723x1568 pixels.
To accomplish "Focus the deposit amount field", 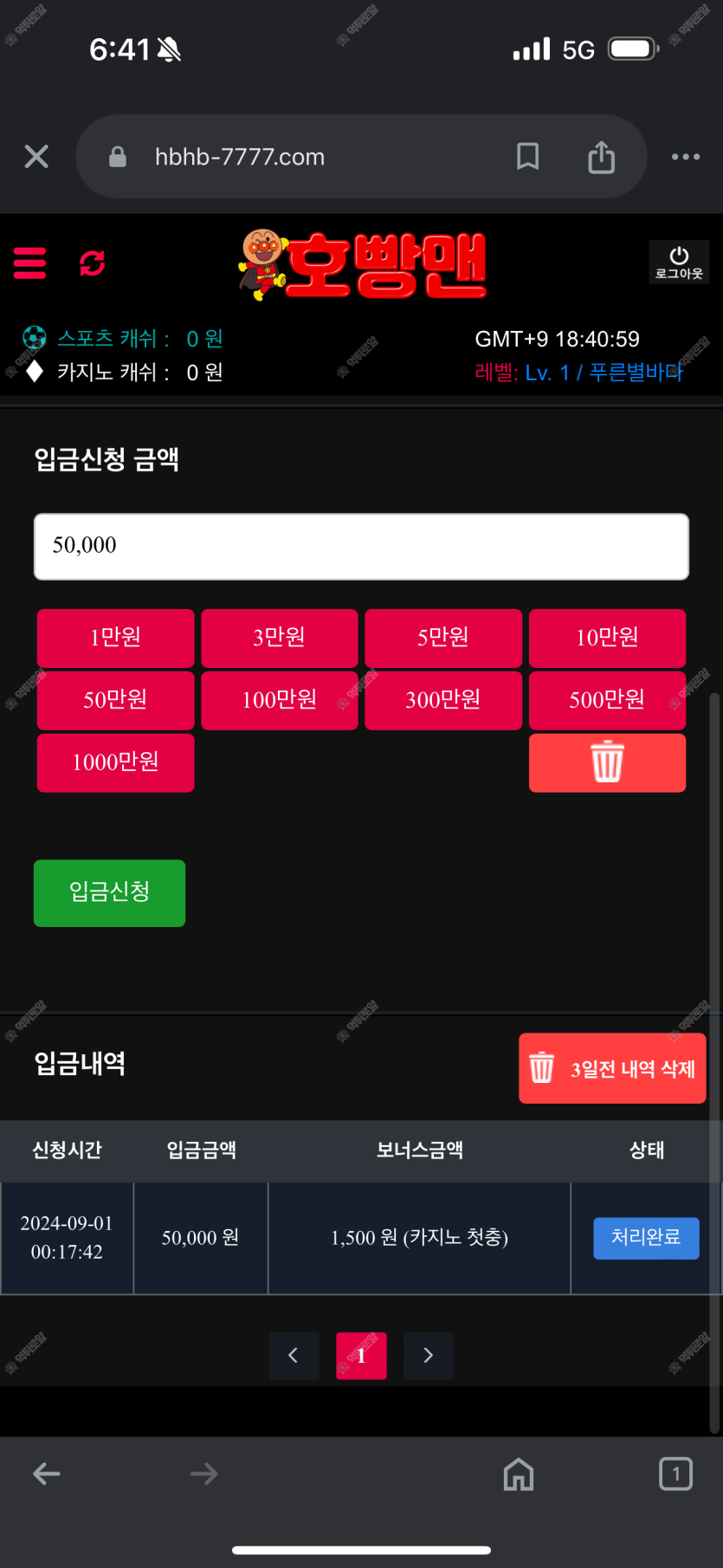I will coord(361,547).
